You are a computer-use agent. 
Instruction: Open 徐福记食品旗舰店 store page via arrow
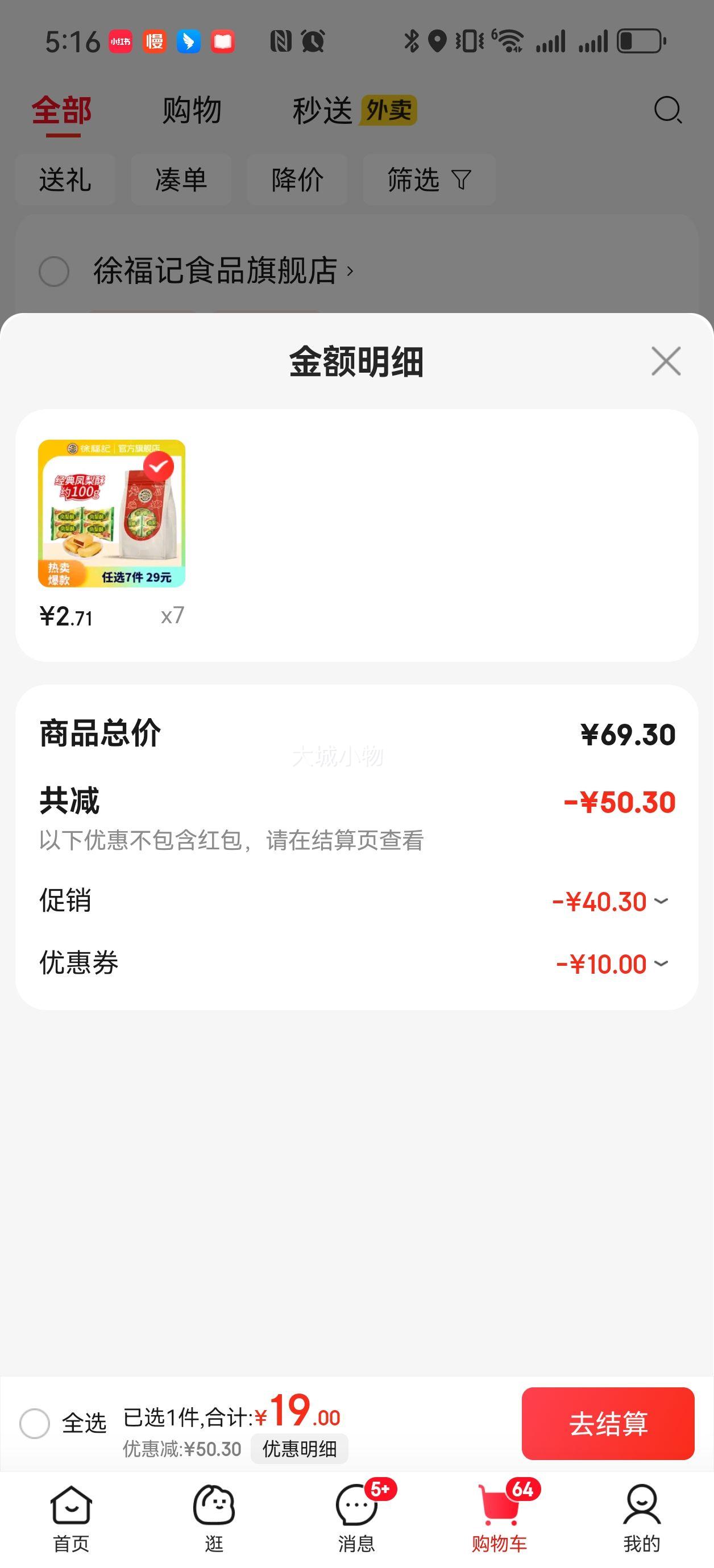349,272
